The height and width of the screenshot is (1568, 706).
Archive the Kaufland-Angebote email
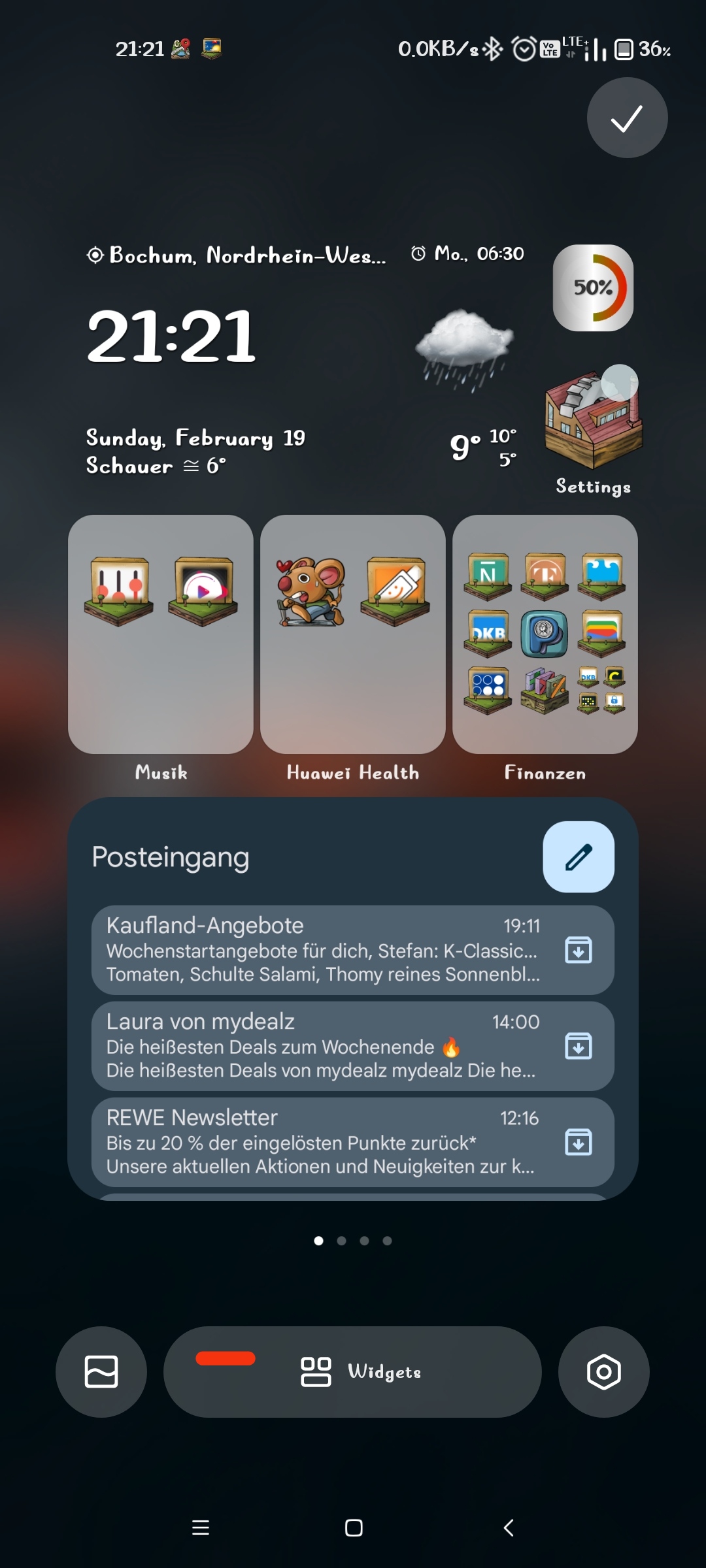(579, 950)
